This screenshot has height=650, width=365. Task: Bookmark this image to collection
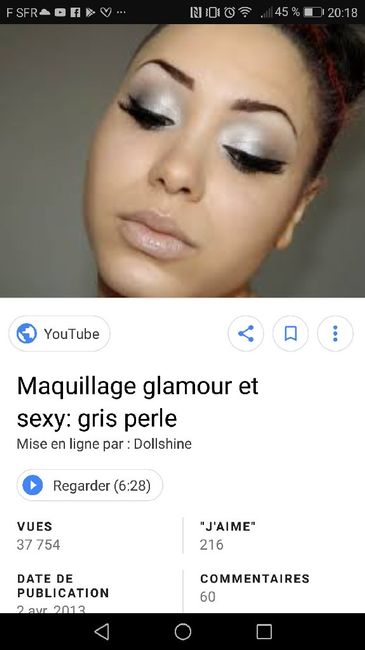click(290, 334)
